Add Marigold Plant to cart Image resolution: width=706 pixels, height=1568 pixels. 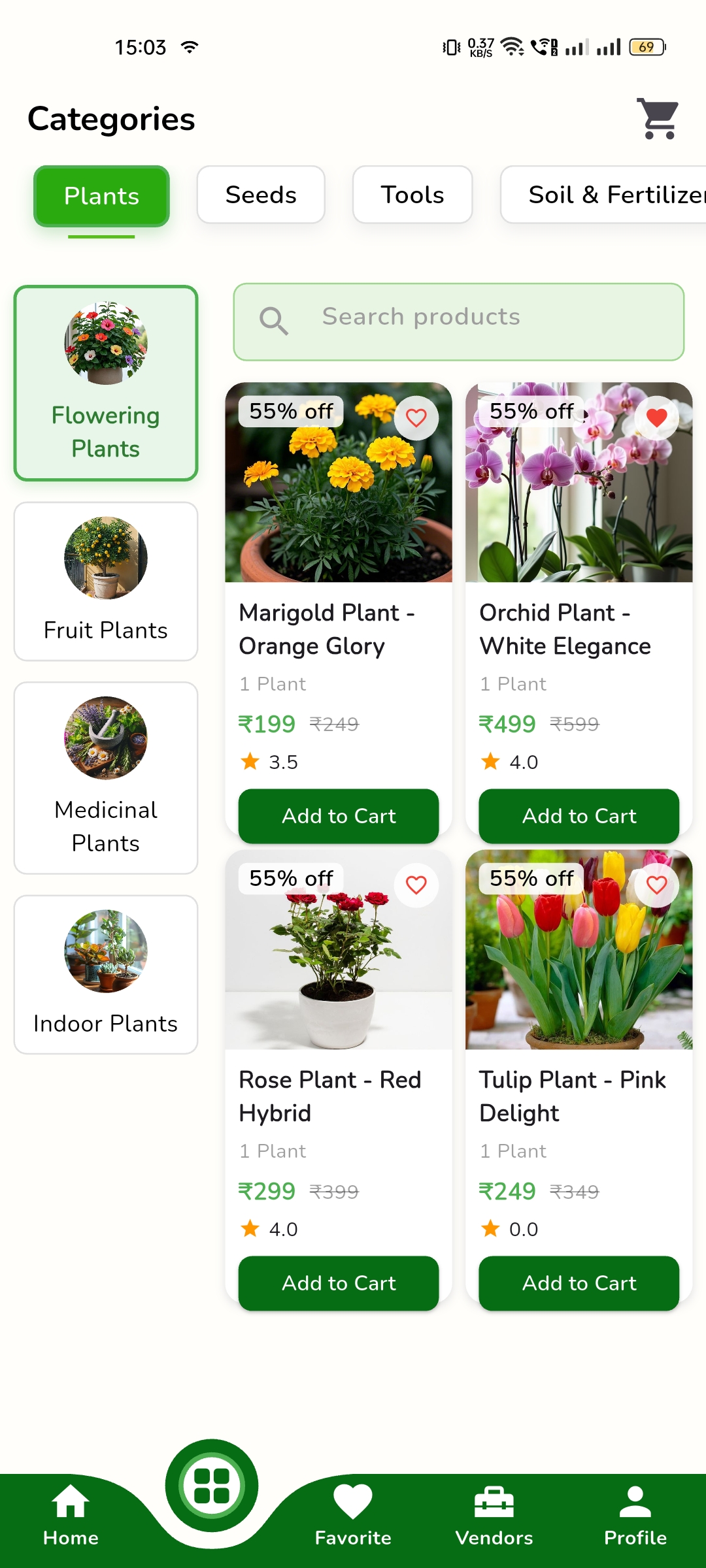pos(339,816)
